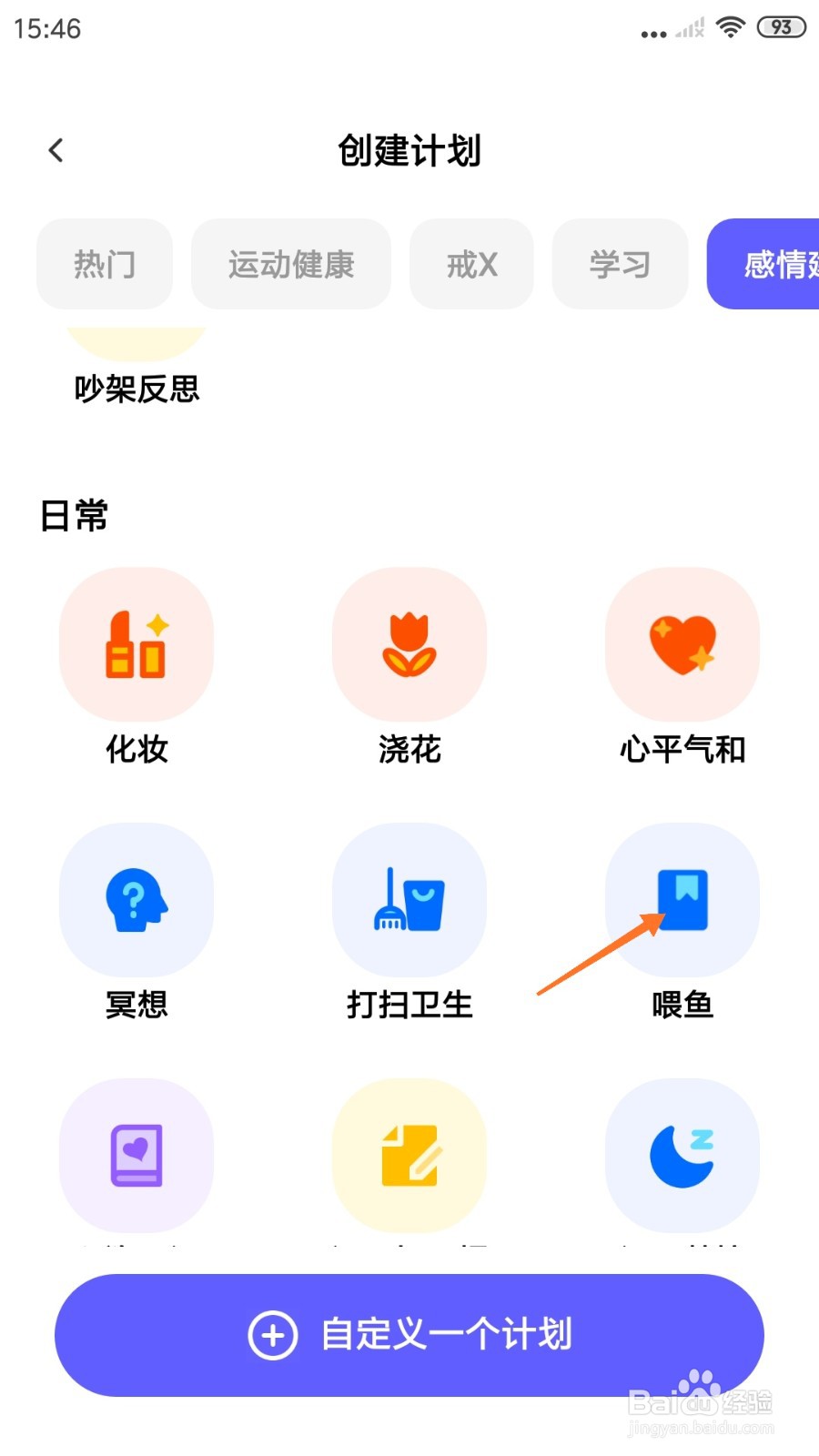Open the blue moon sleep plan
Screen dimensions: 819x1456
click(x=682, y=1156)
